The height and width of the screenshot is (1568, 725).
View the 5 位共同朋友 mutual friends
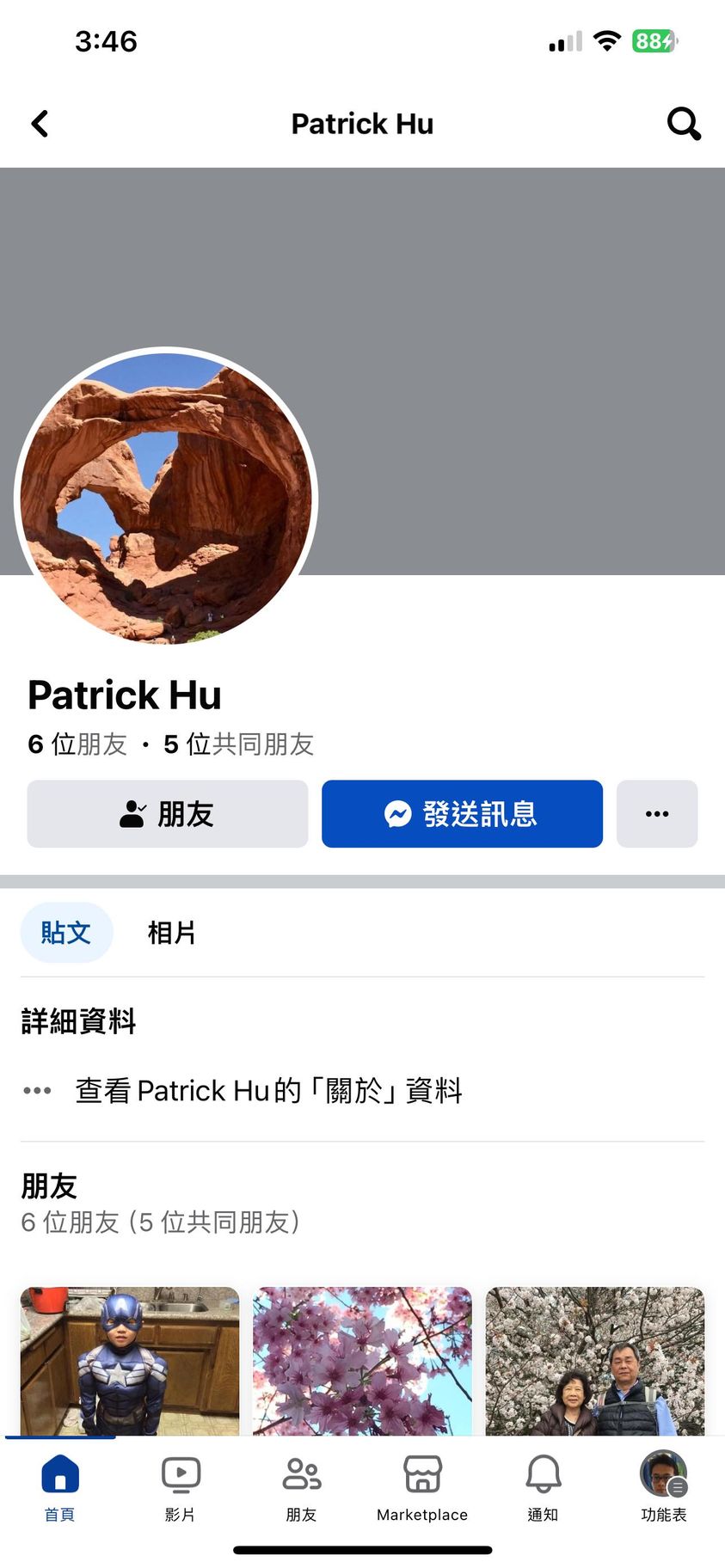click(x=239, y=744)
